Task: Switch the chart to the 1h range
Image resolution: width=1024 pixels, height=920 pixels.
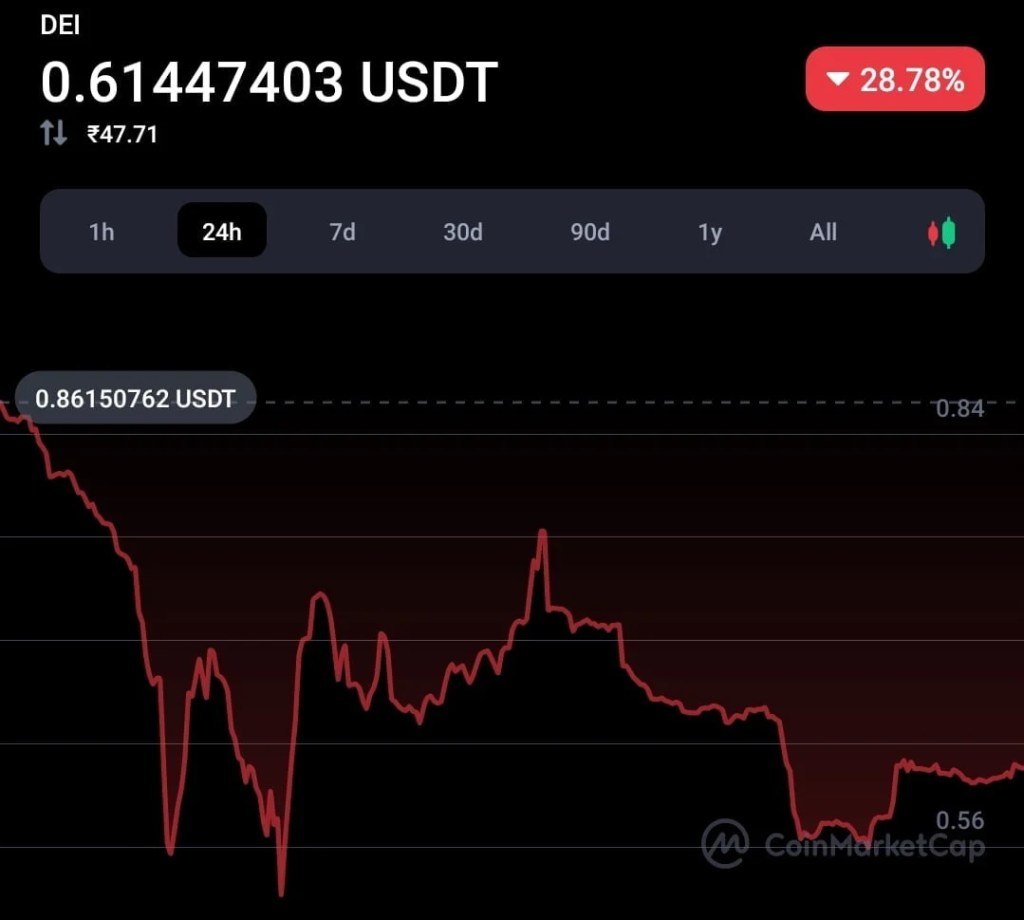Action: 101,232
